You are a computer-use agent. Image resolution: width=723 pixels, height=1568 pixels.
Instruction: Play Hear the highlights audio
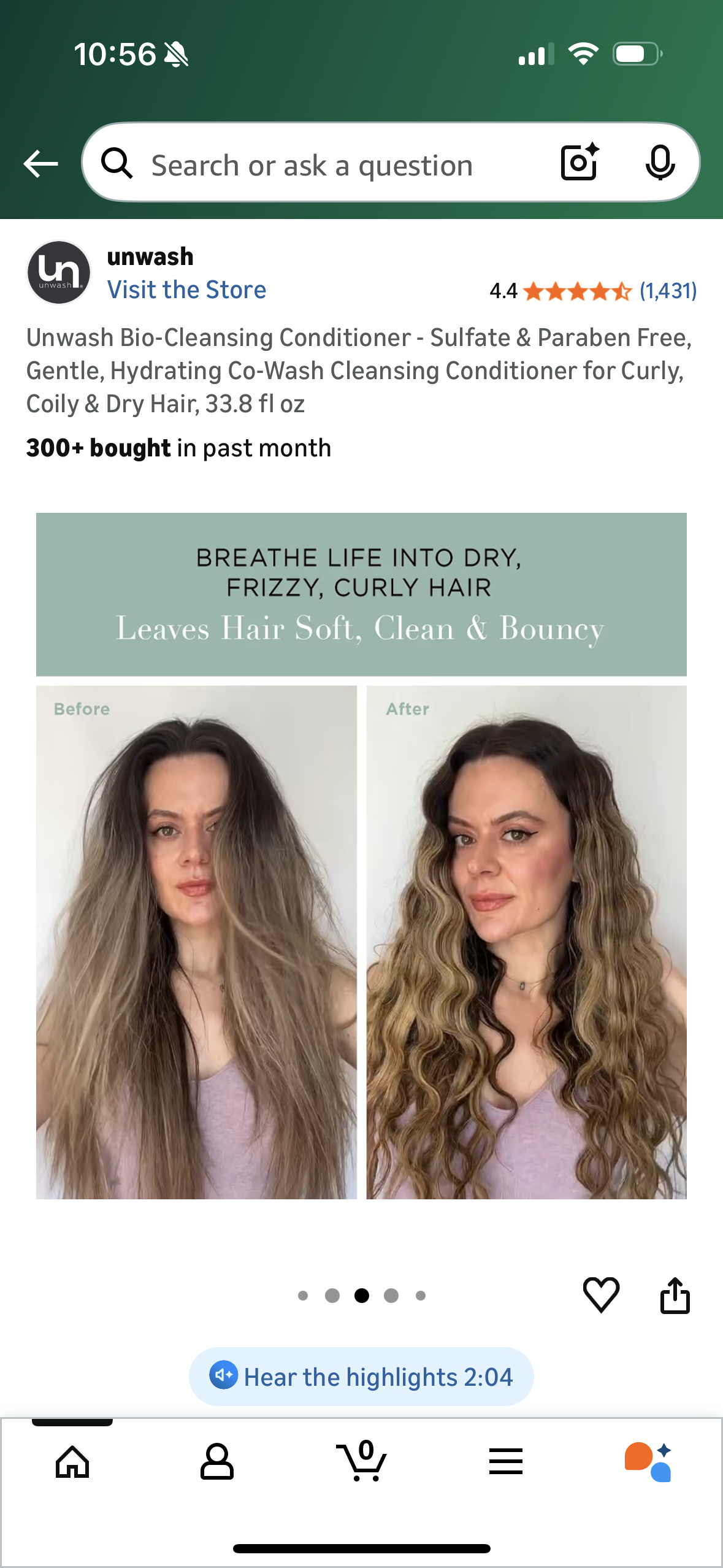point(361,1377)
